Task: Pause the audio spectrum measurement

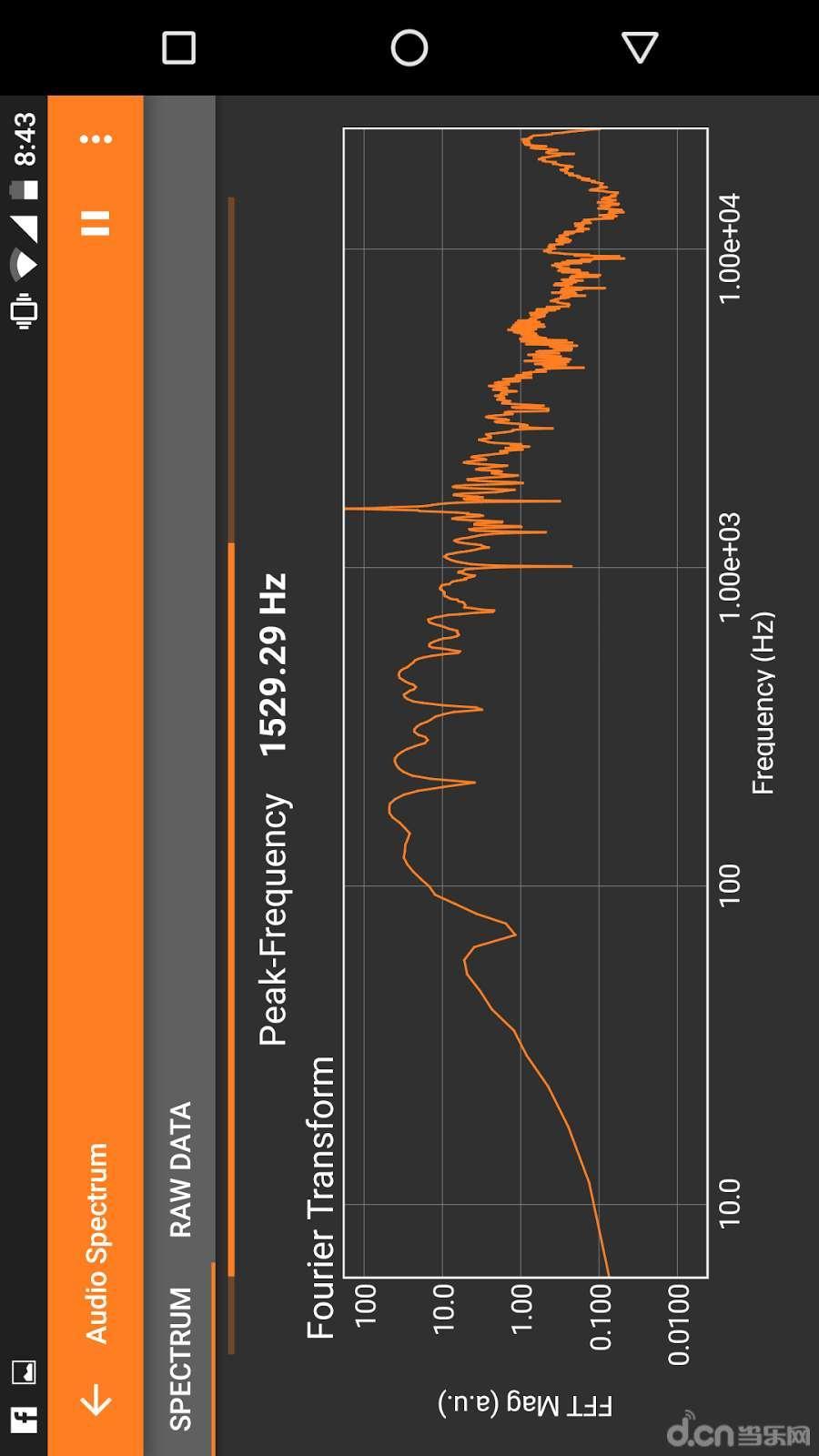Action: click(96, 223)
